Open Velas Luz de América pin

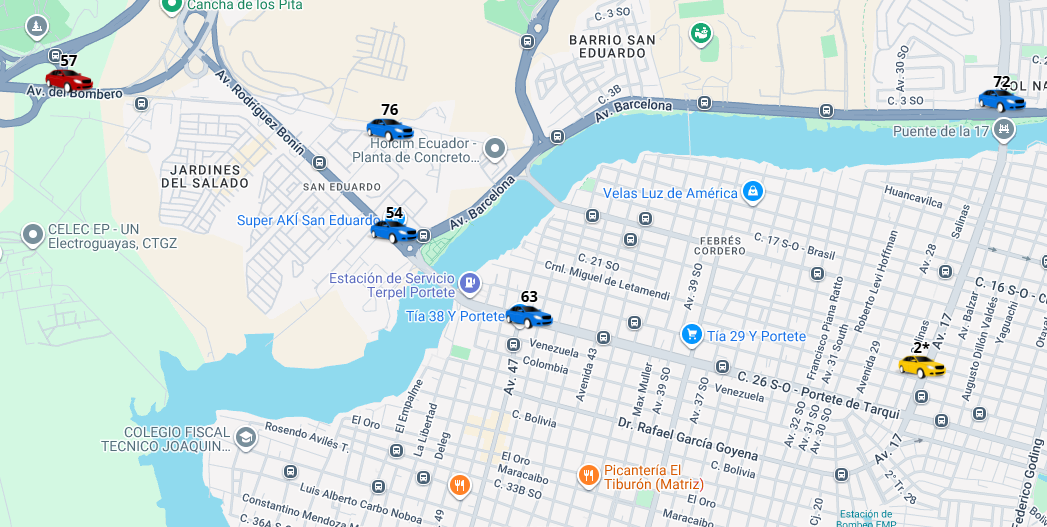(x=753, y=191)
